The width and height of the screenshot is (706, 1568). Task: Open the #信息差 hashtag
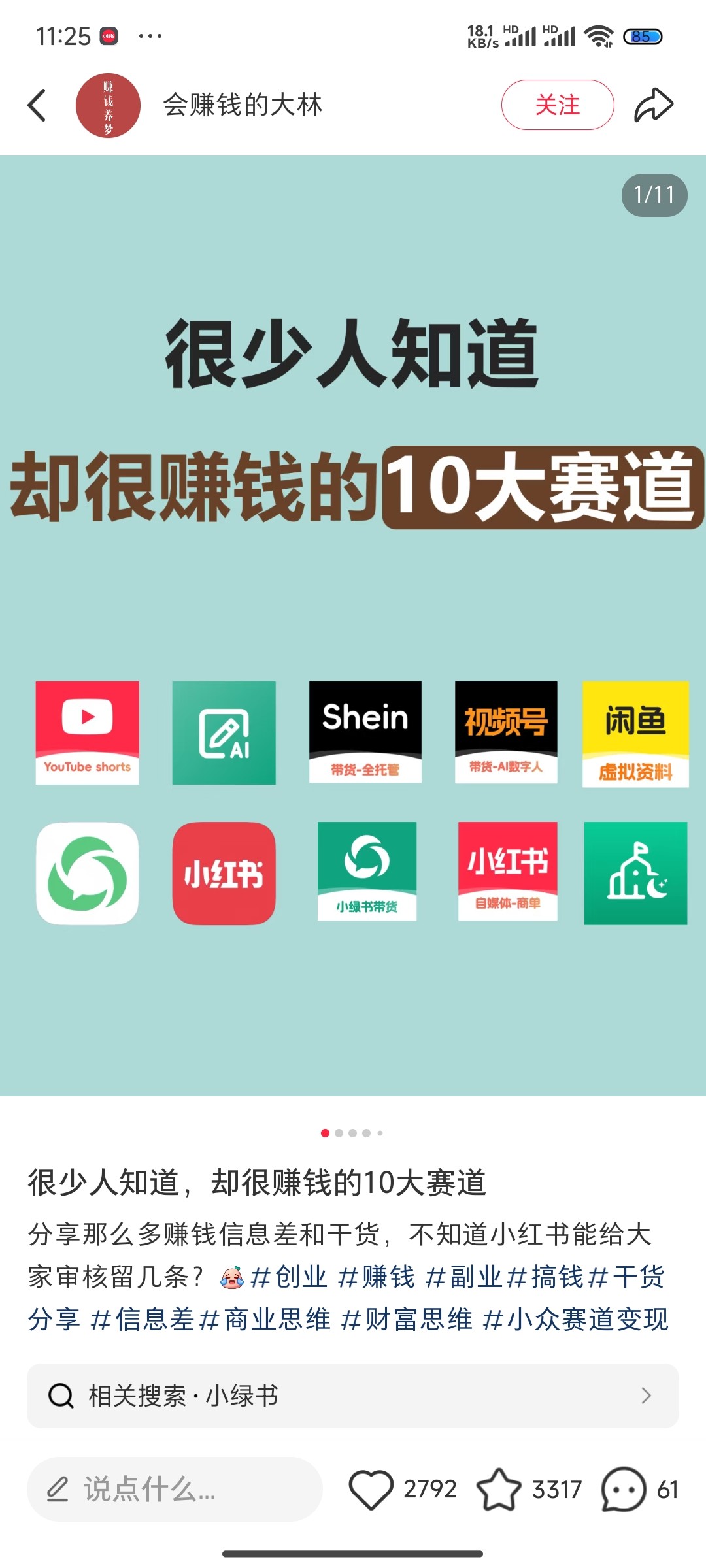point(143,1320)
